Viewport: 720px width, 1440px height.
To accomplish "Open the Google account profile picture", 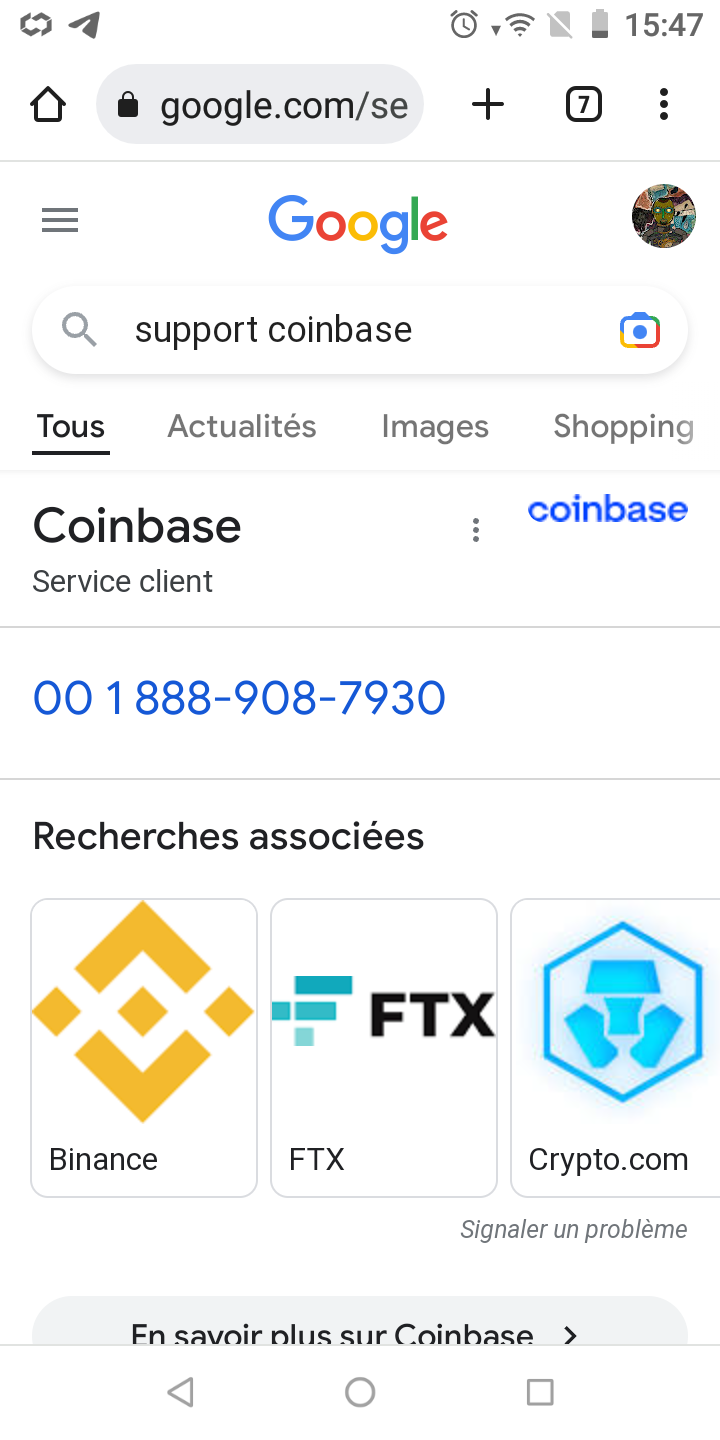I will pyautogui.click(x=664, y=216).
